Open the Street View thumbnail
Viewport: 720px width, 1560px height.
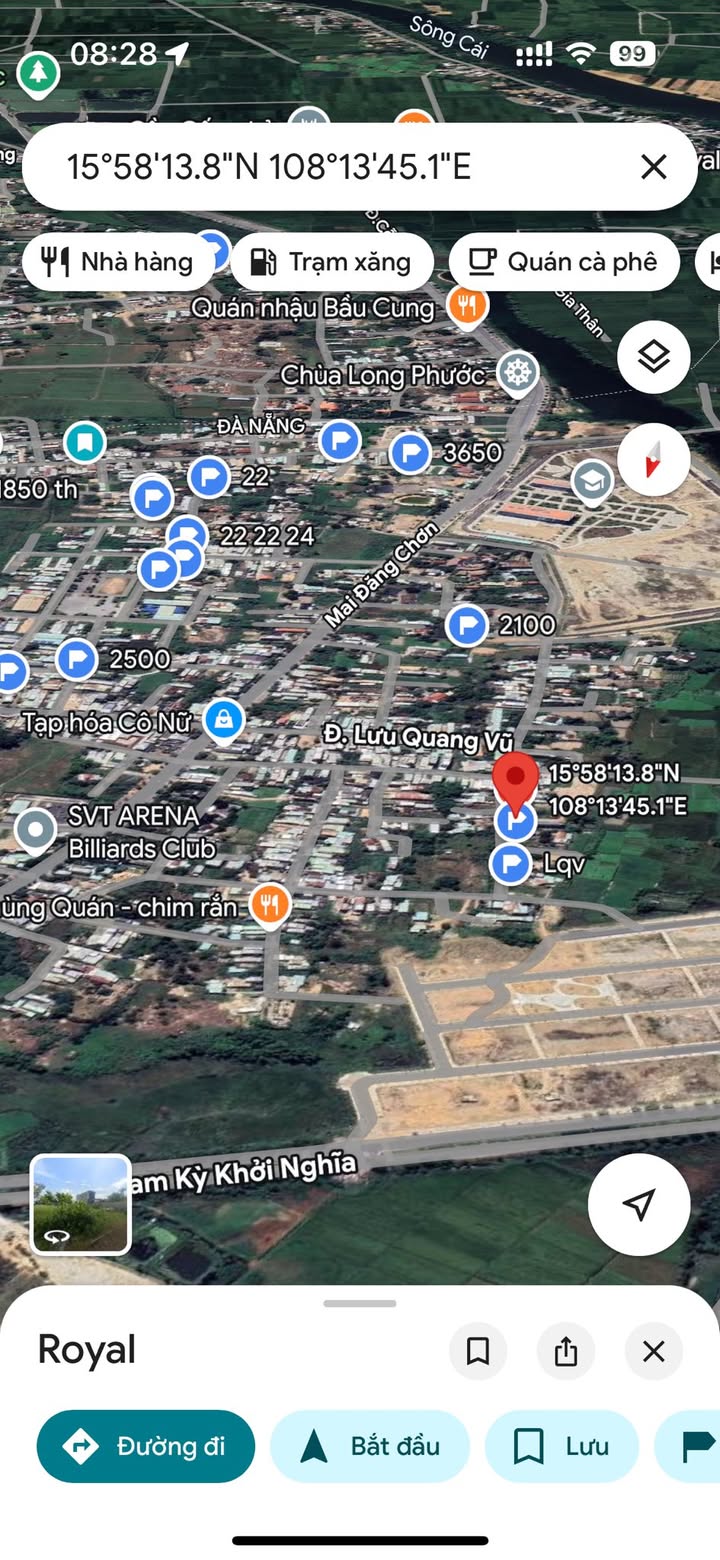[81, 1204]
